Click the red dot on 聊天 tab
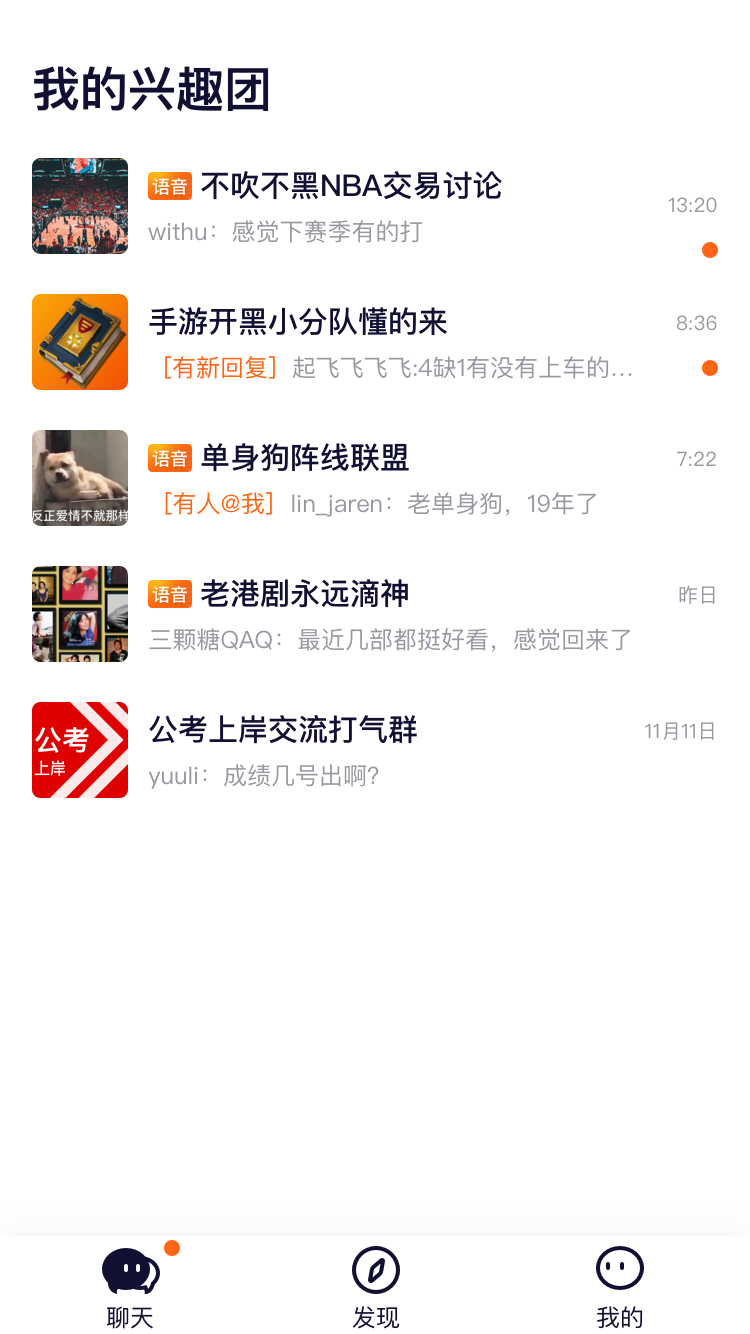Image resolution: width=750 pixels, height=1334 pixels. (x=170, y=1248)
